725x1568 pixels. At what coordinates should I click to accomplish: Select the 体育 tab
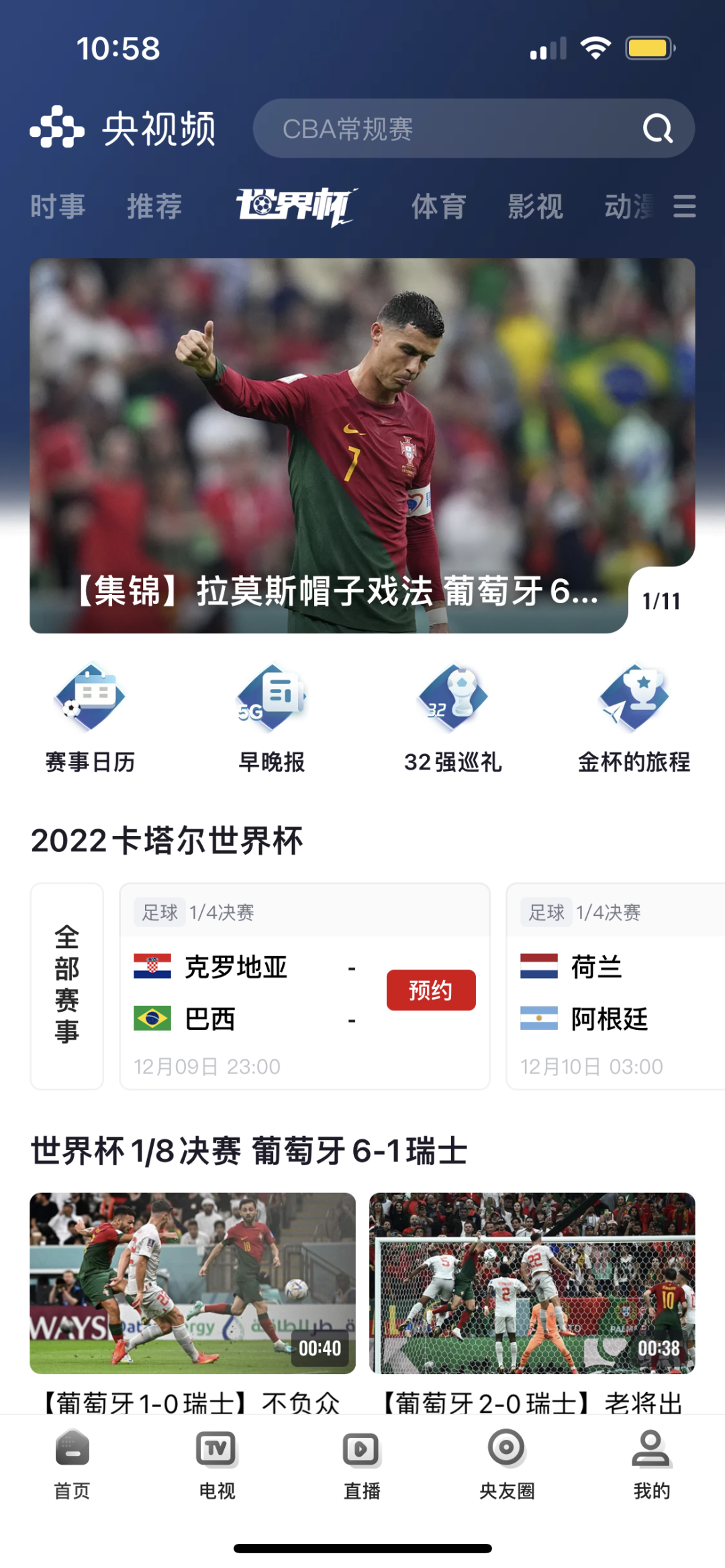pyautogui.click(x=438, y=206)
